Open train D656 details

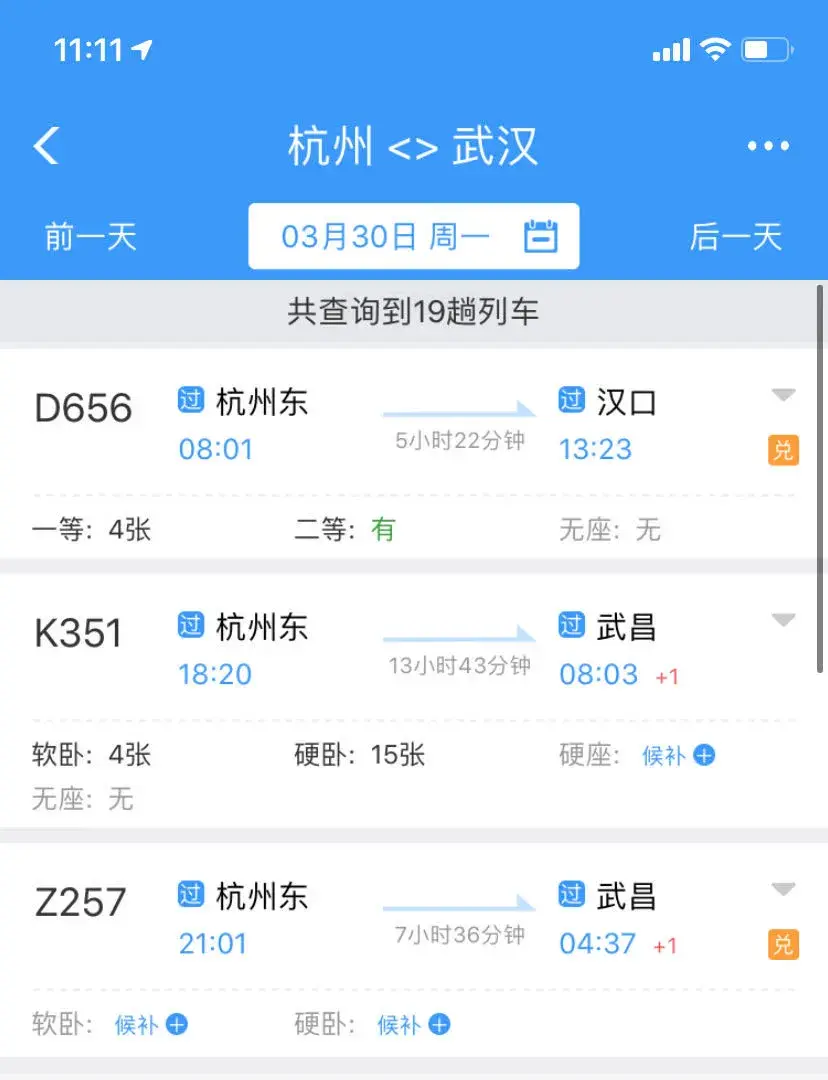click(84, 408)
